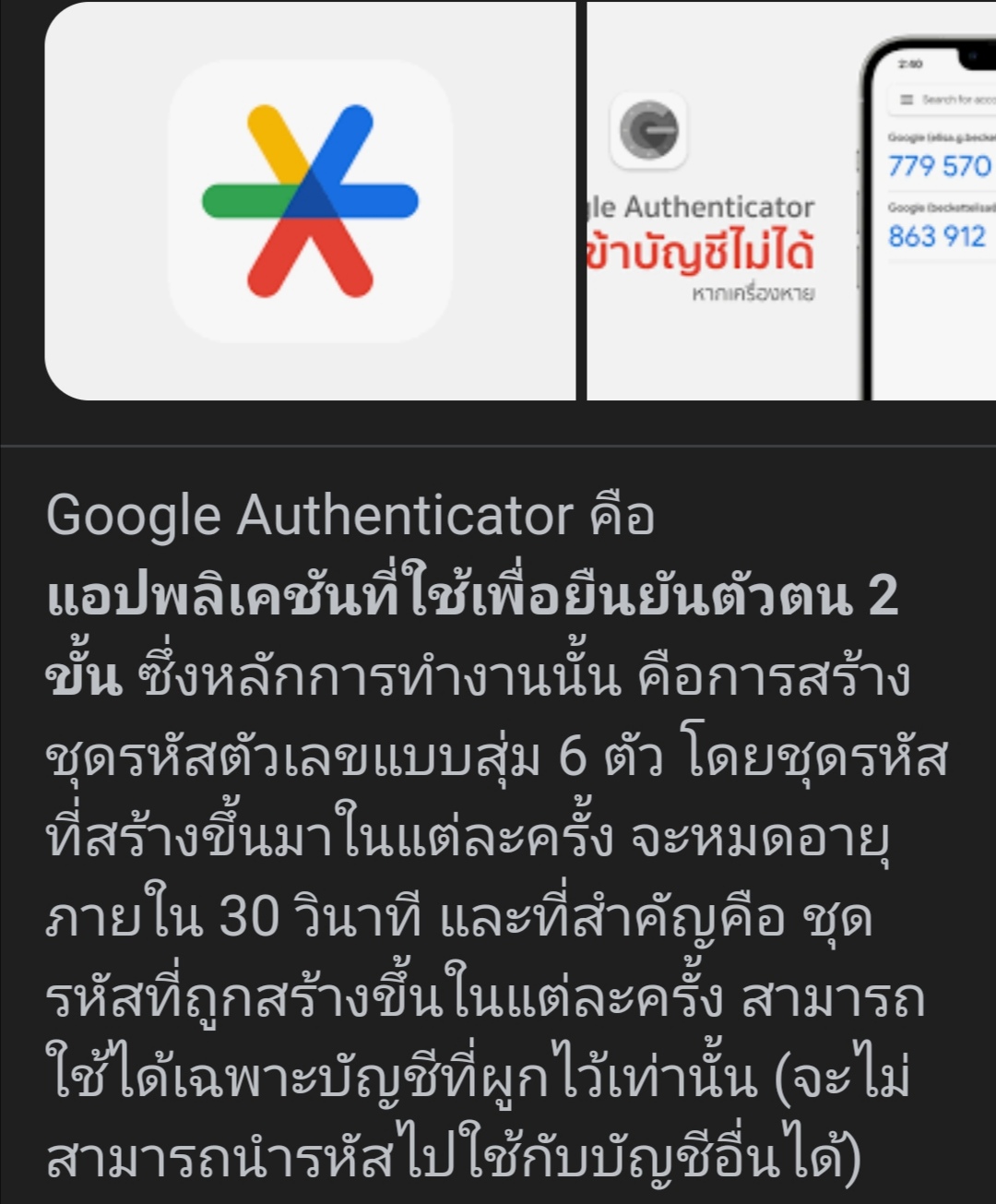Open the Google Authenticator logo image tile
The image size is (996, 1204).
click(310, 201)
